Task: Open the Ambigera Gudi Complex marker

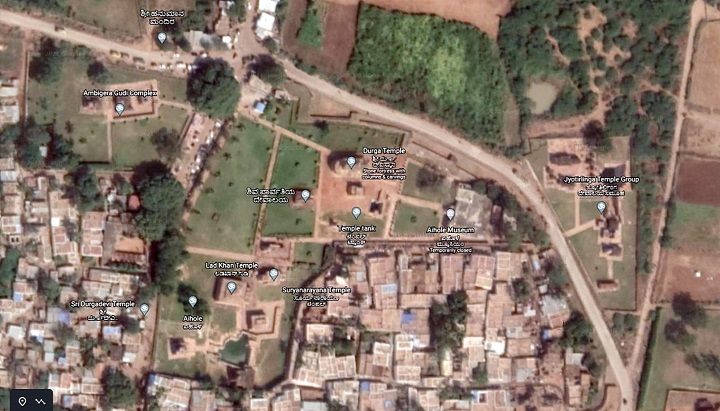Action: coord(120,108)
